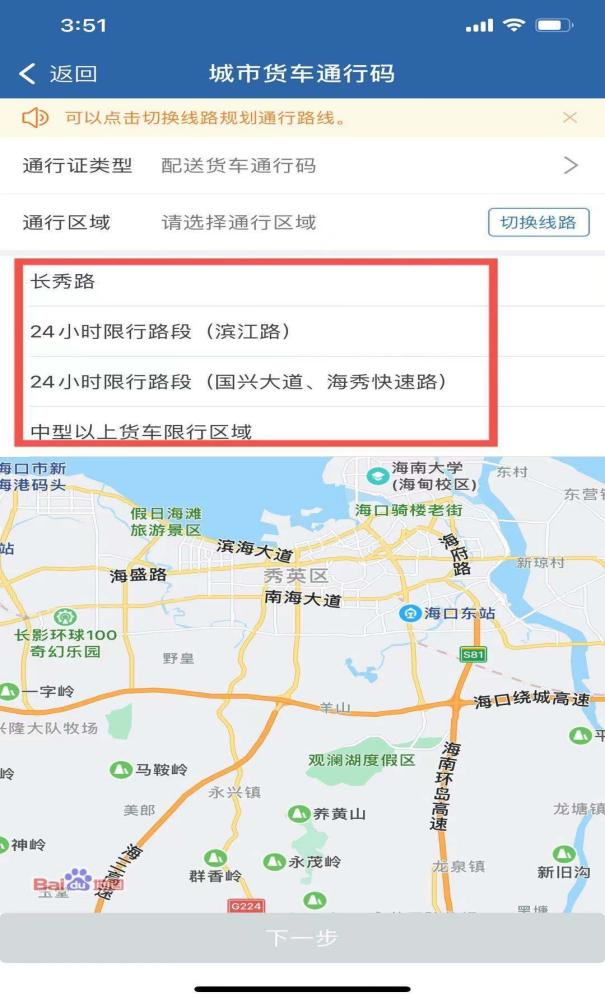Choose 24小时限行路段（滨江路）
Viewport: 605px width, 1001px height.
click(302, 331)
